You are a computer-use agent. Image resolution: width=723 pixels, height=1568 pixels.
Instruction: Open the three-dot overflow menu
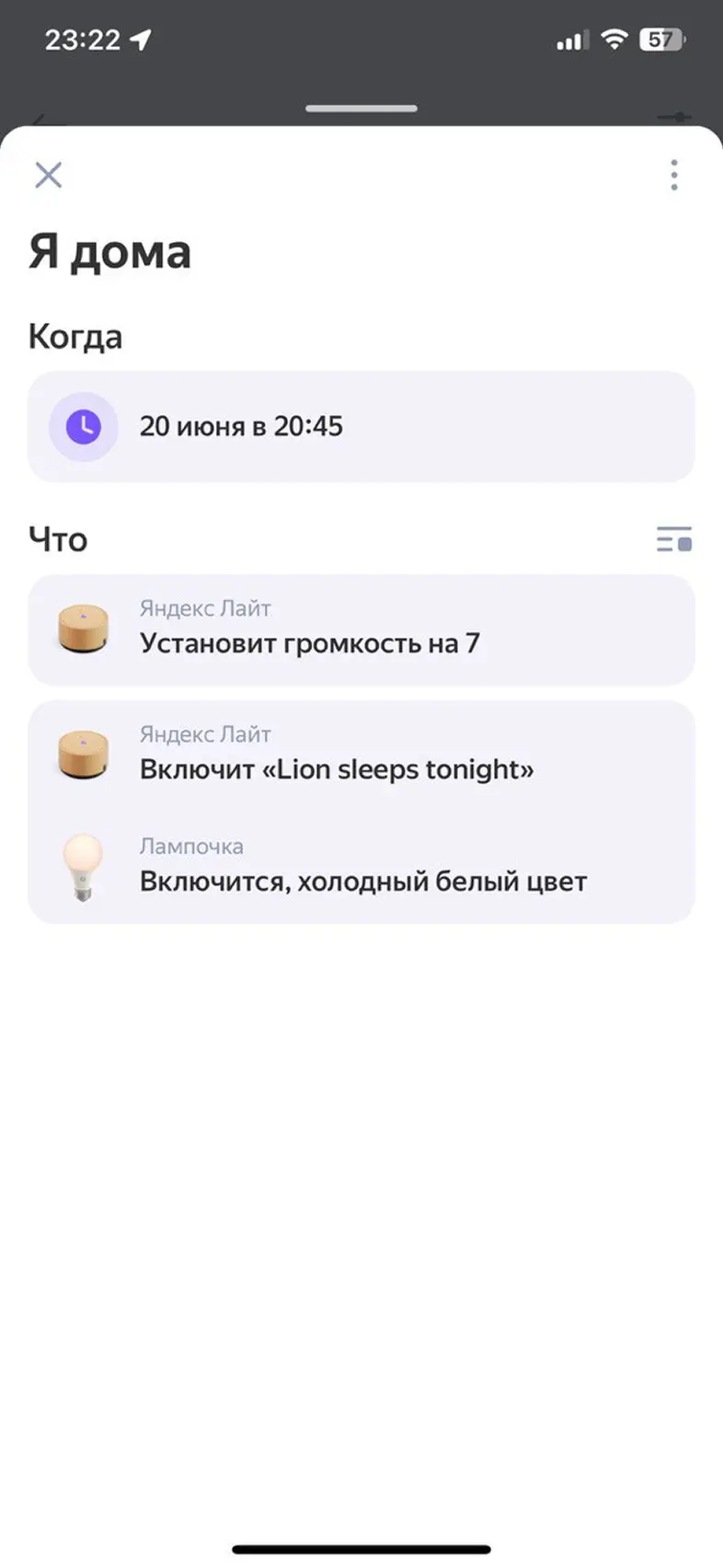[674, 175]
